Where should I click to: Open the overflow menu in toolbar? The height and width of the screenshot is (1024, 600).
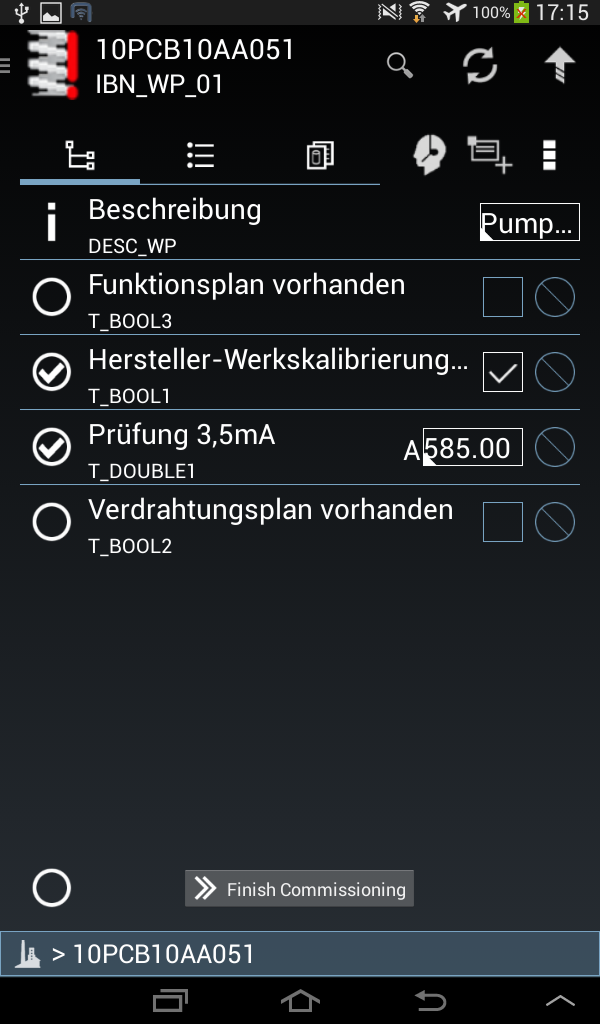pos(548,155)
